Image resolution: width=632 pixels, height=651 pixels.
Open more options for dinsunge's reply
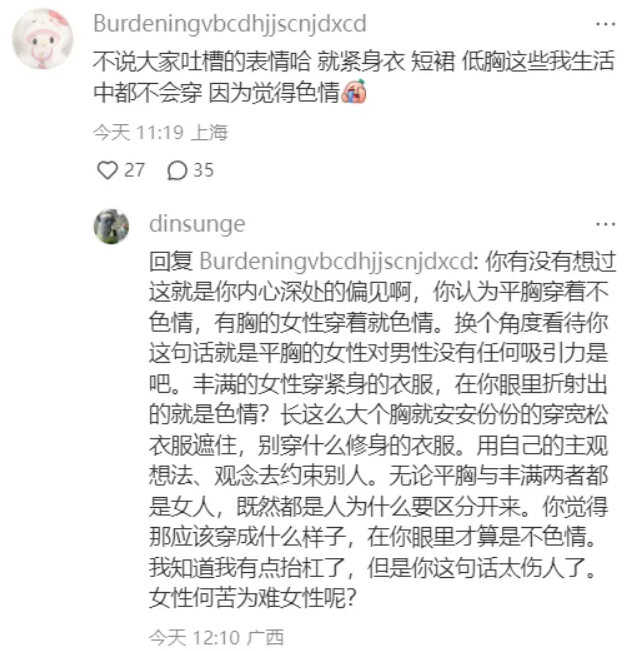pyautogui.click(x=604, y=224)
